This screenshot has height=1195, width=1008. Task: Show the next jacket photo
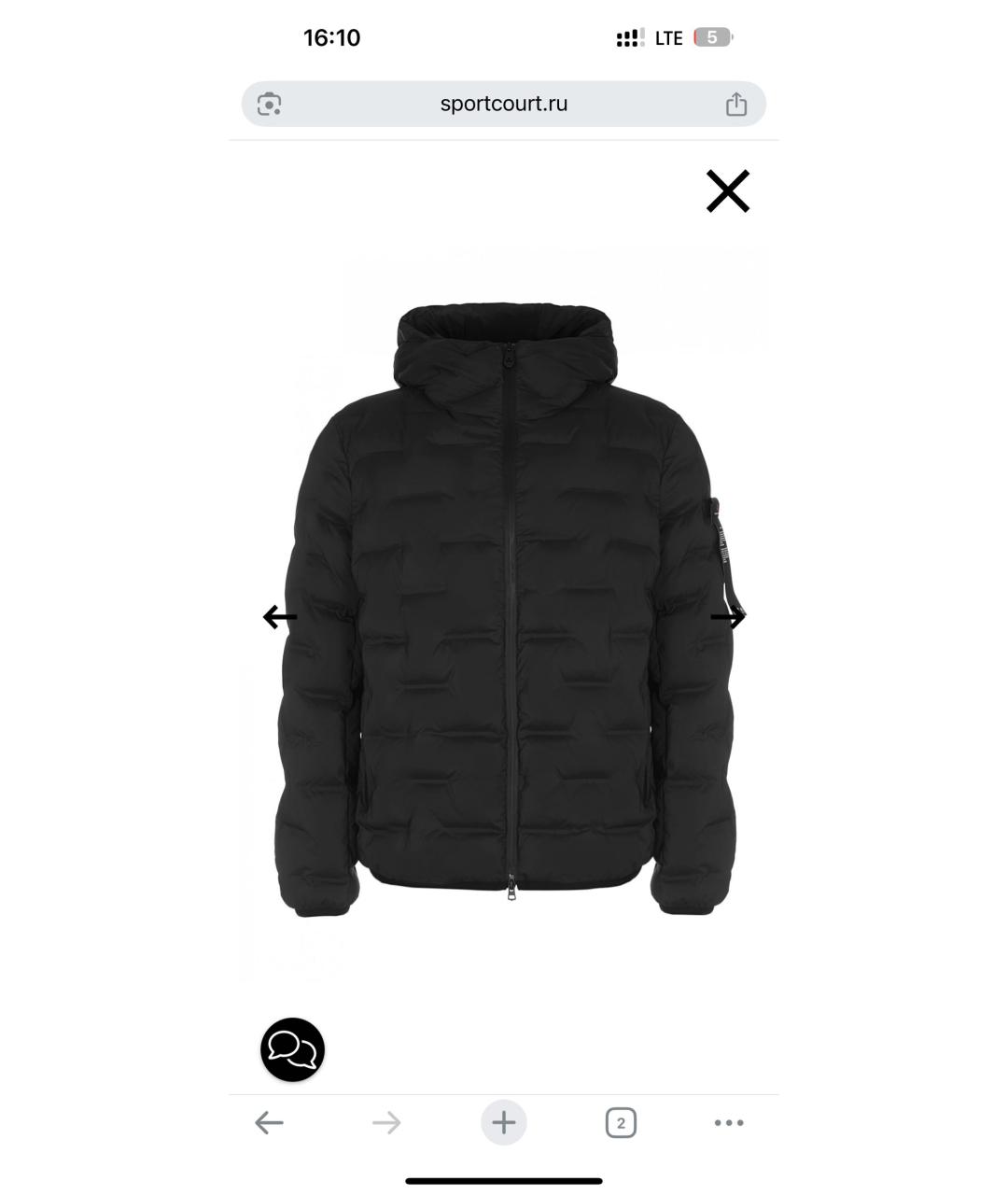727,617
